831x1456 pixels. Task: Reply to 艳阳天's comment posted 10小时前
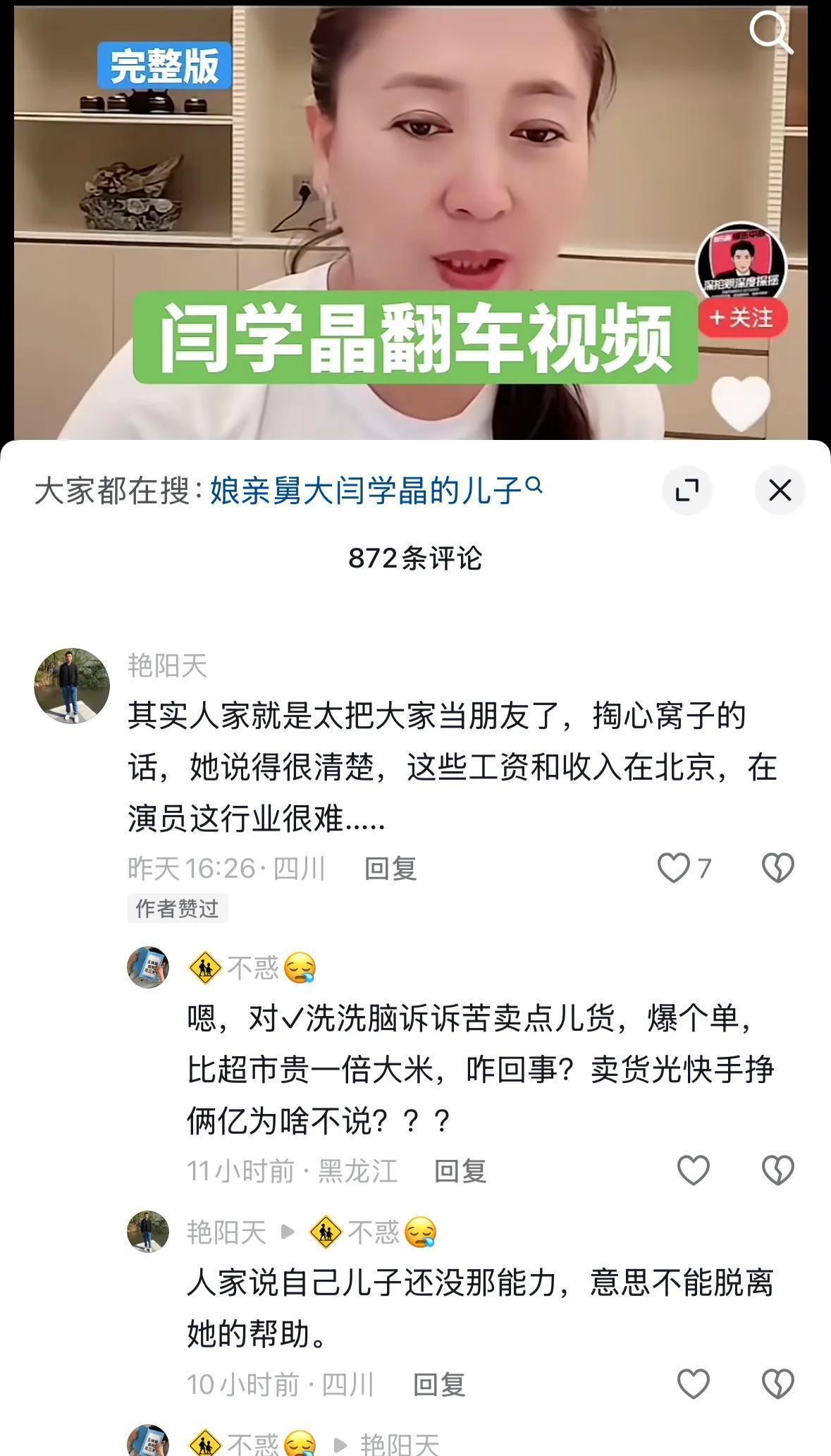point(438,1385)
